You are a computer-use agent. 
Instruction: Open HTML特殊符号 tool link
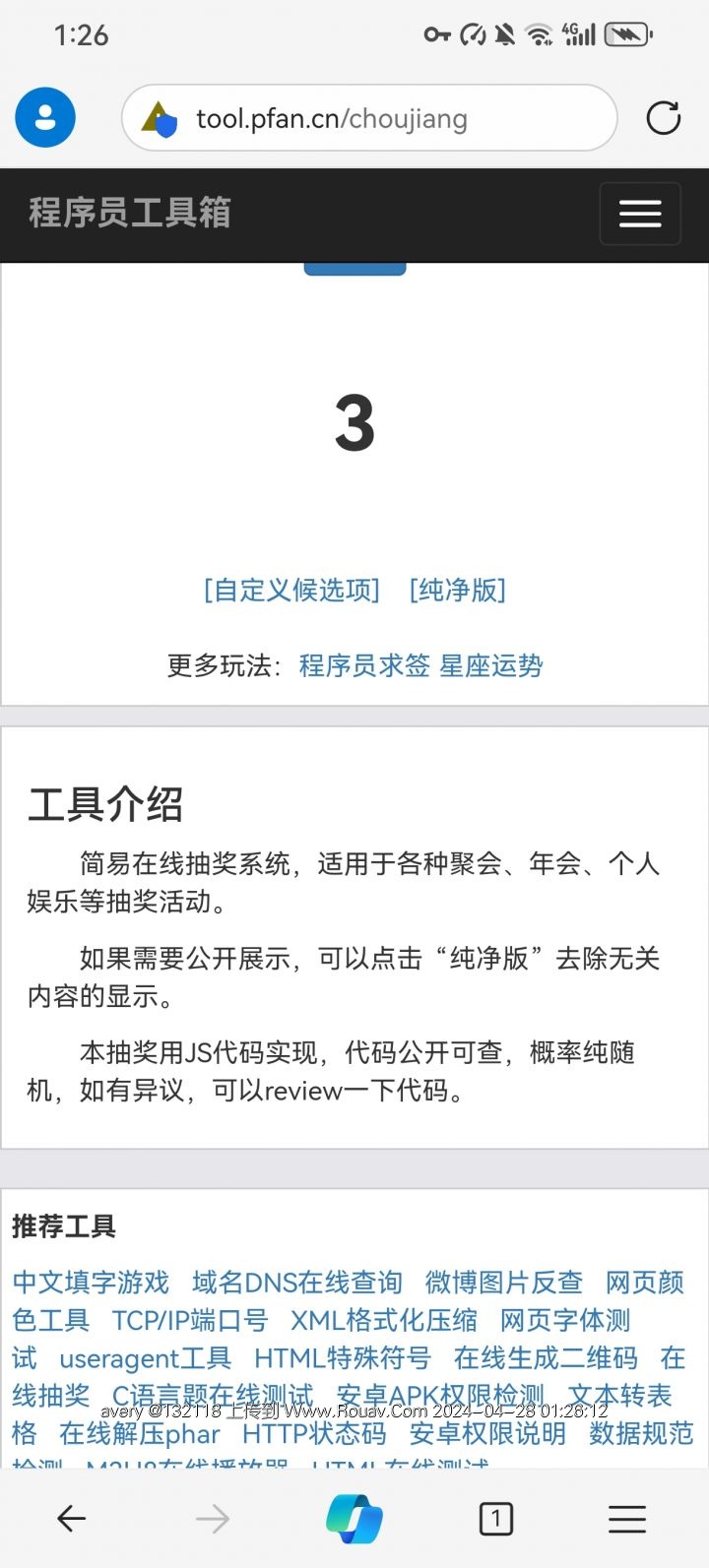(x=343, y=1358)
